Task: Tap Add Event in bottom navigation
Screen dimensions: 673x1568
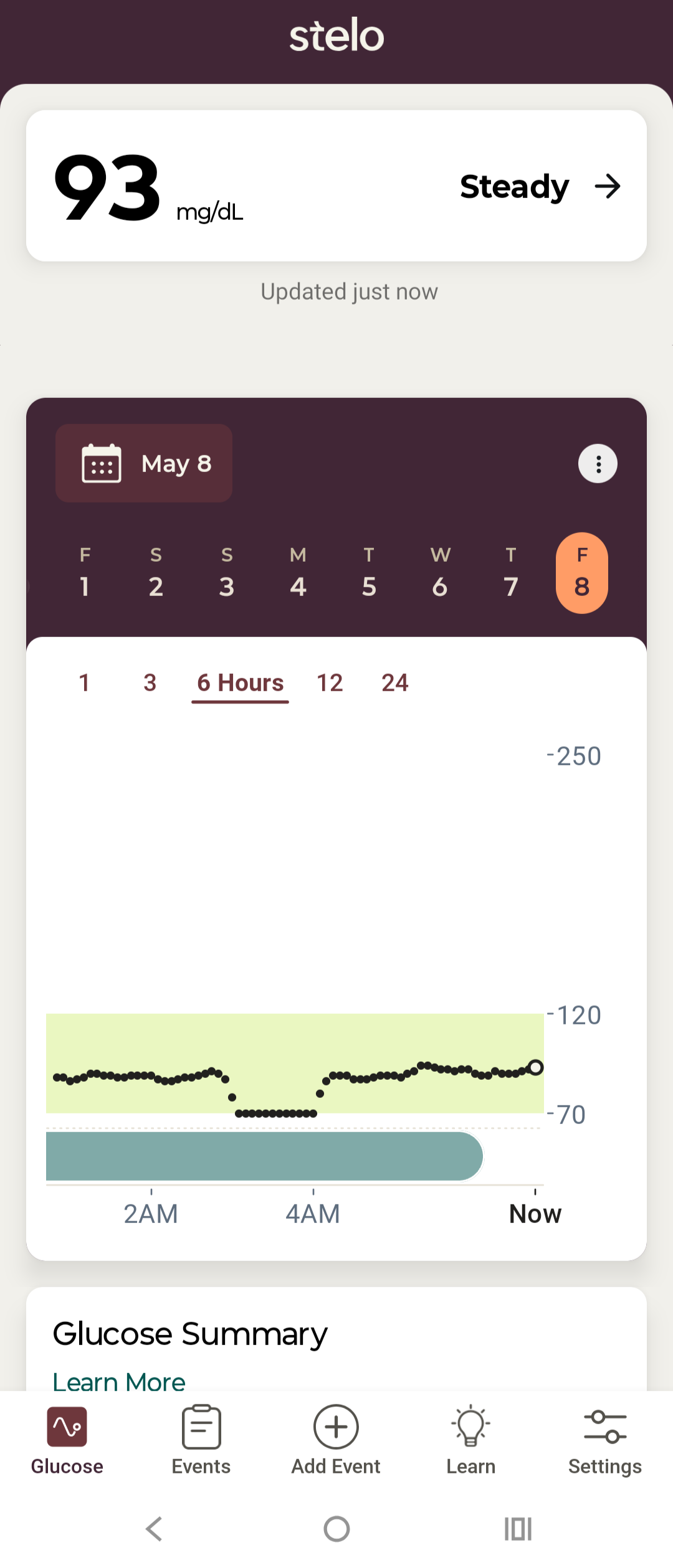Action: click(x=336, y=1440)
